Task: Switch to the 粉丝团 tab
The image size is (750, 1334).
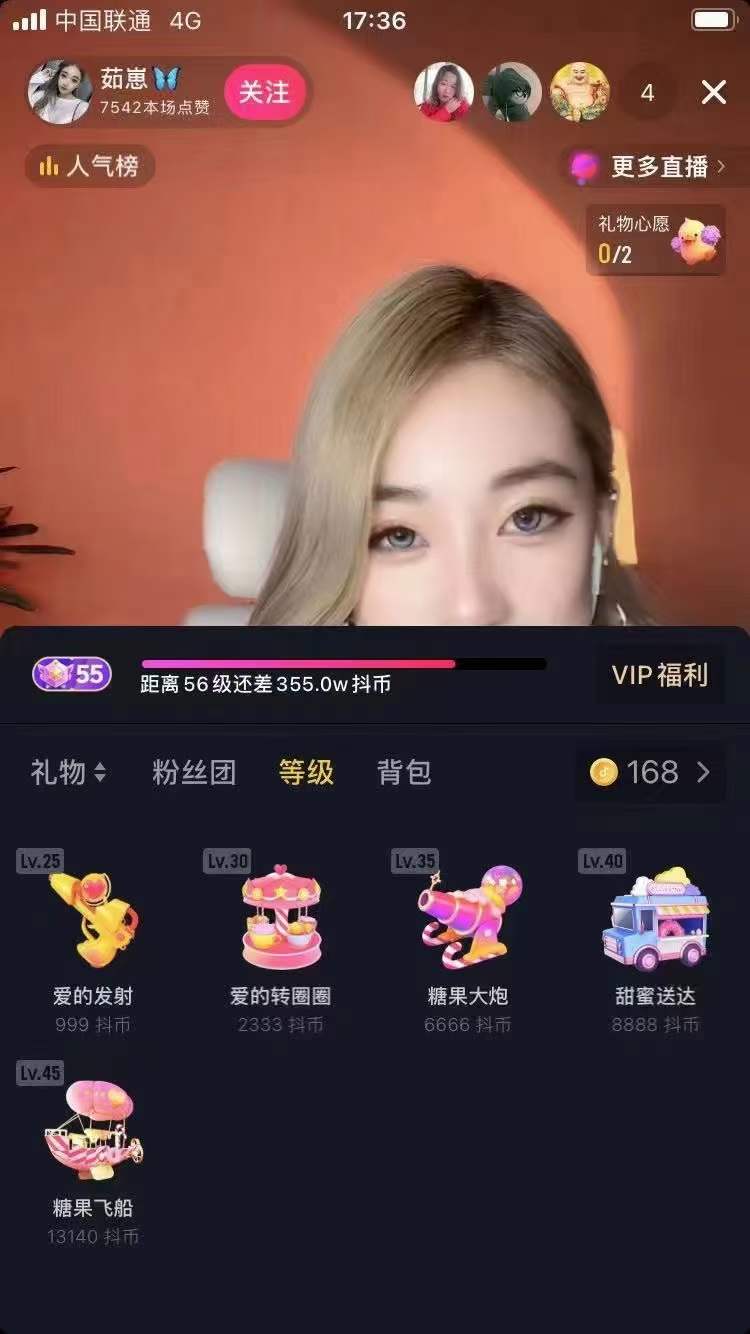Action: tap(194, 772)
